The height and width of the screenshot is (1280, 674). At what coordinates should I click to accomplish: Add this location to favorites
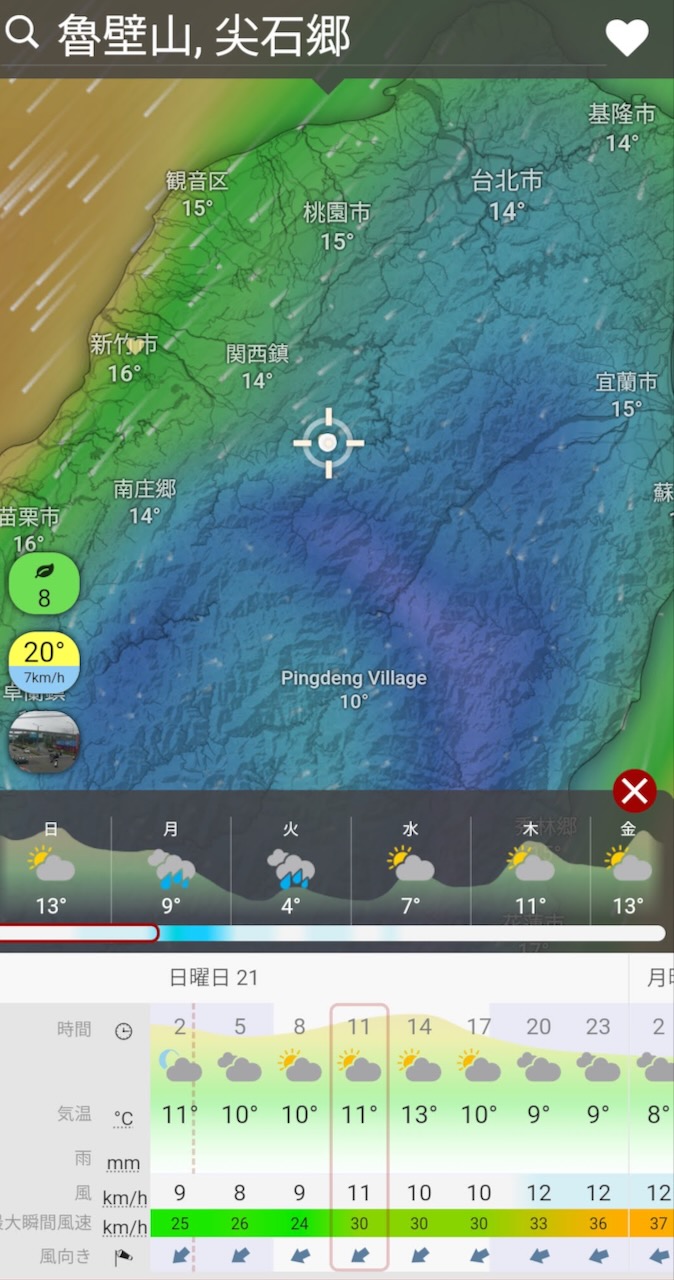[x=627, y=38]
